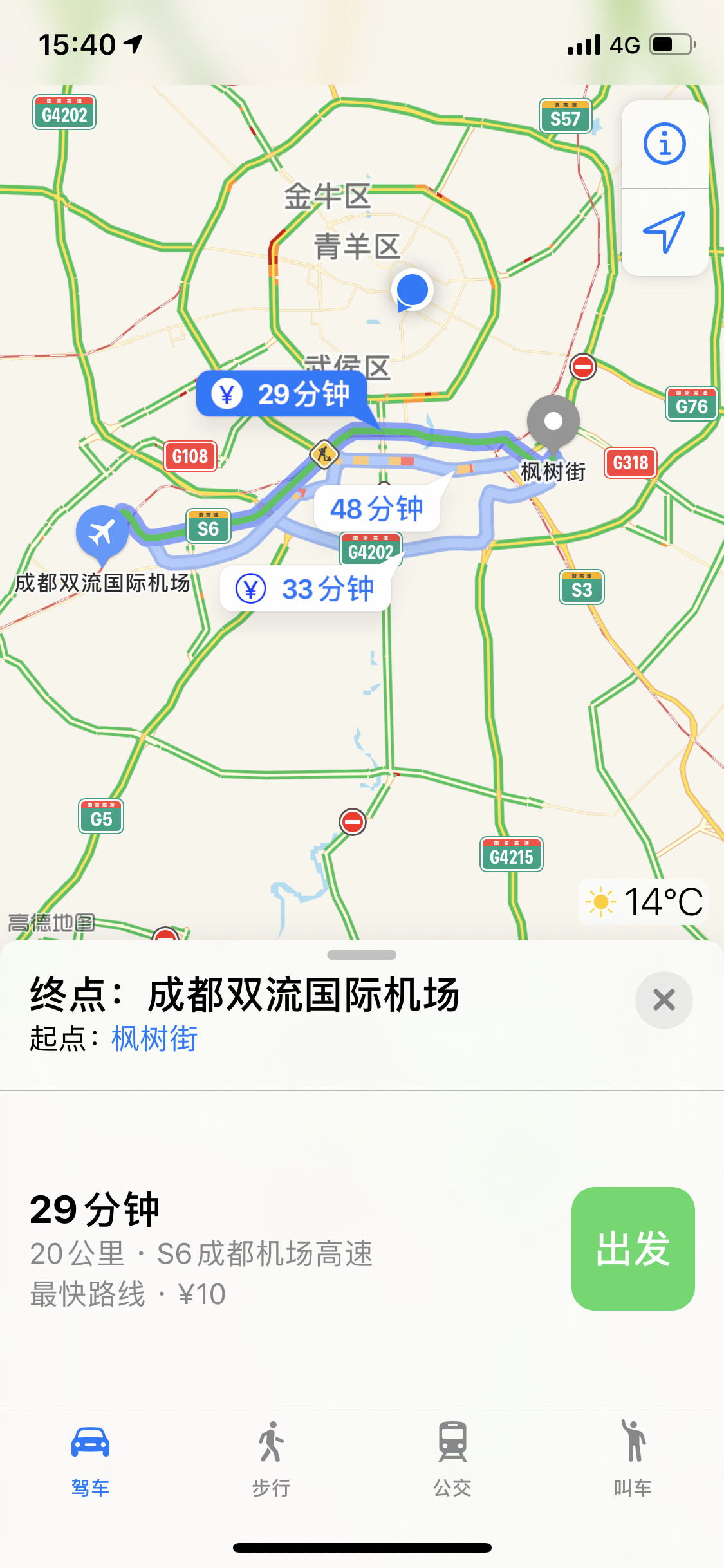Tap the 枫树街 start pin
This screenshot has height=1568, width=724.
click(x=553, y=423)
